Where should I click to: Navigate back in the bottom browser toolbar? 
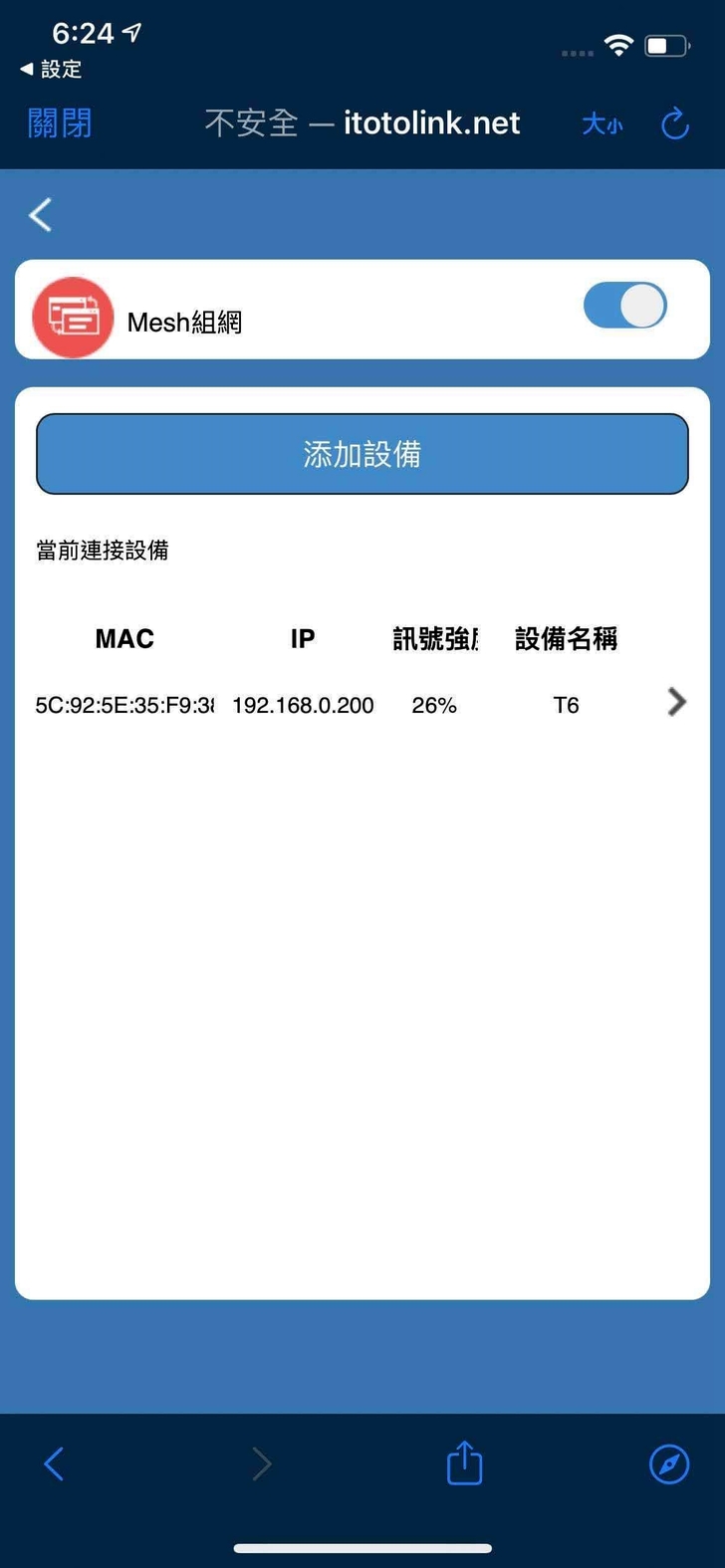tap(55, 1463)
